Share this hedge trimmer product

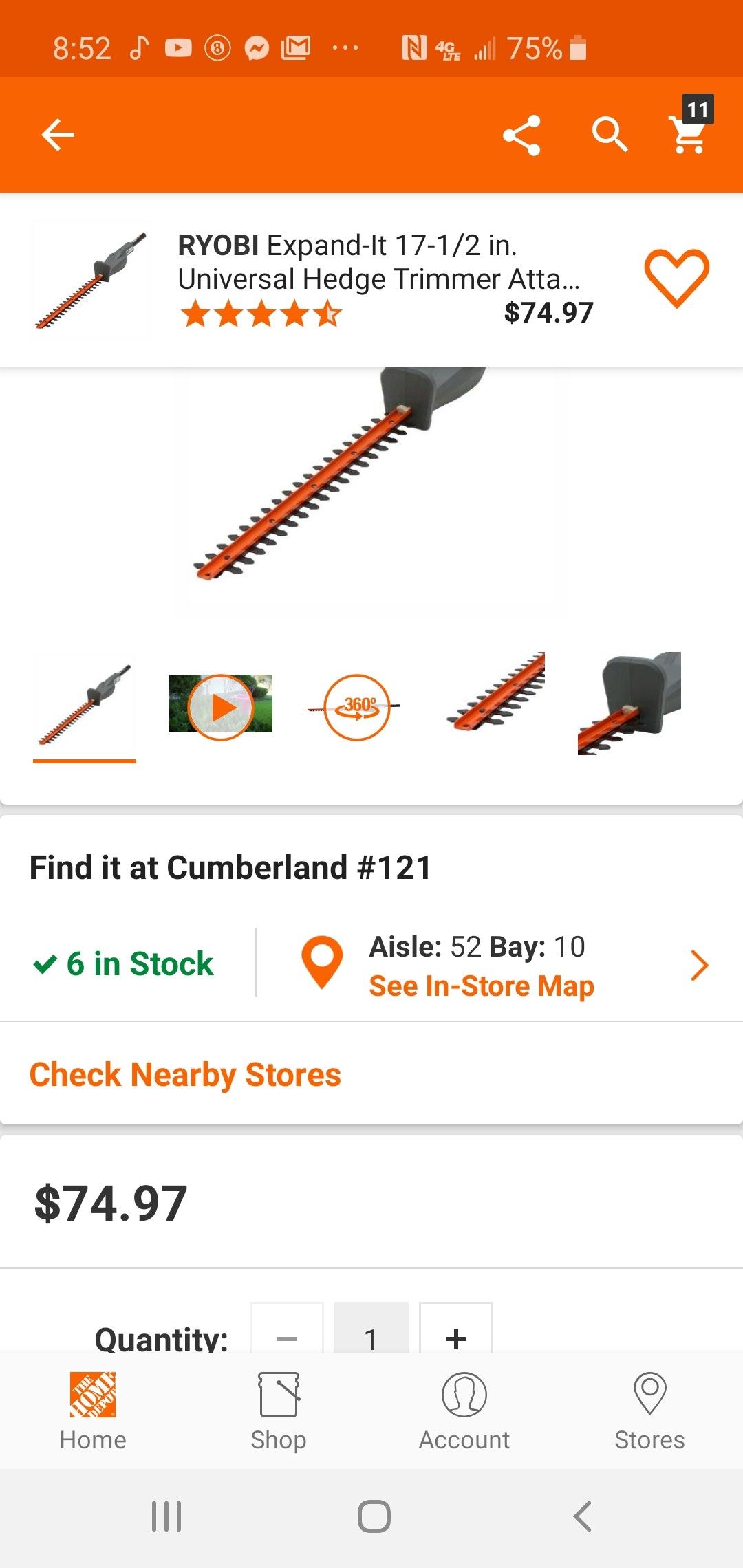(x=523, y=134)
